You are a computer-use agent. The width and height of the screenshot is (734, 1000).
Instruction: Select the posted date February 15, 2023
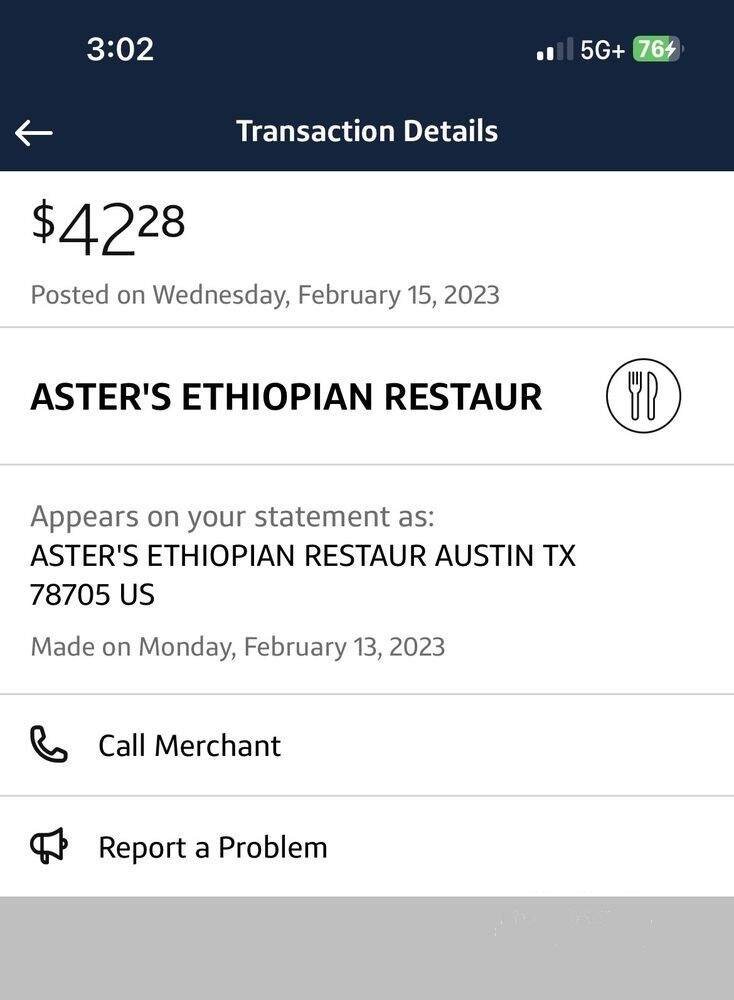tap(267, 294)
